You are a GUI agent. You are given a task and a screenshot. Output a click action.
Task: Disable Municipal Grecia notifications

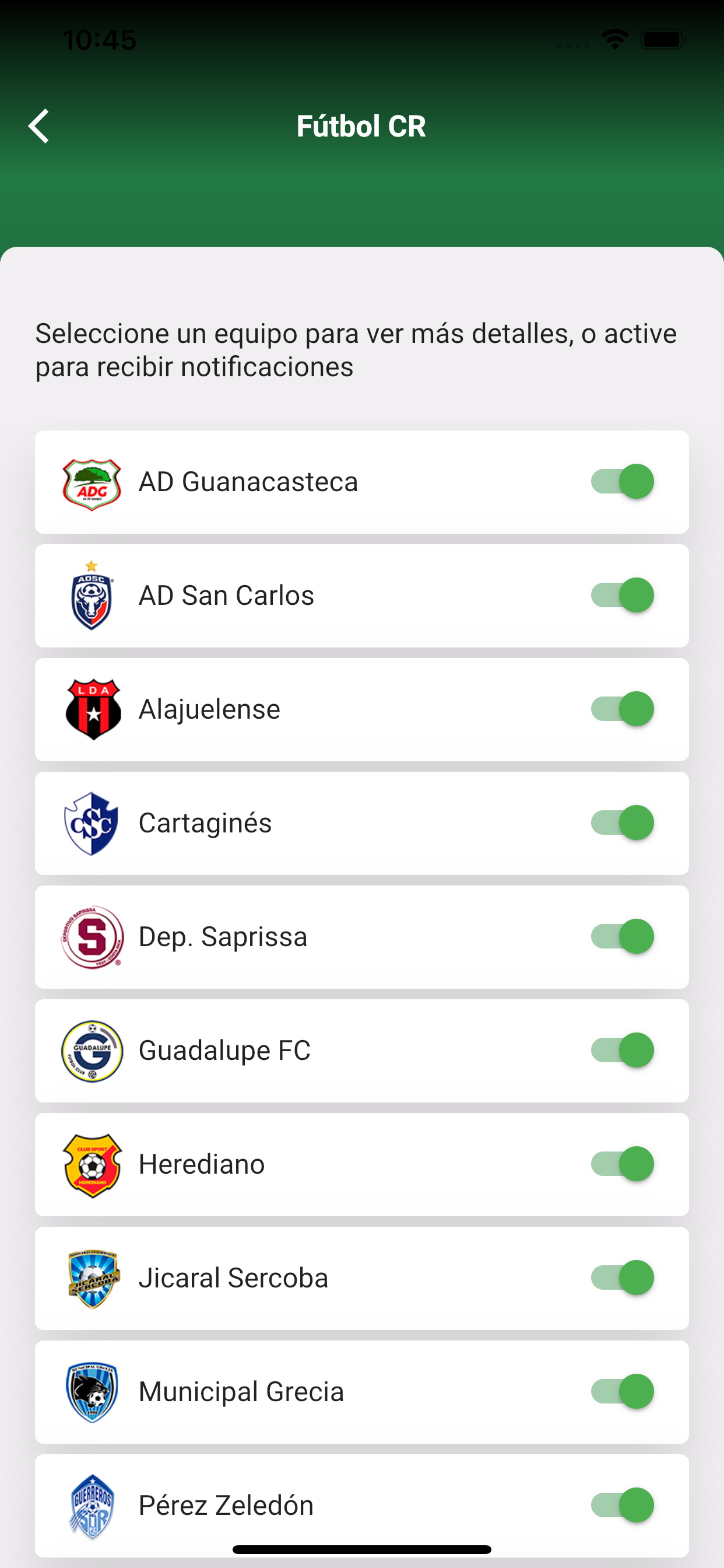pyautogui.click(x=622, y=1392)
